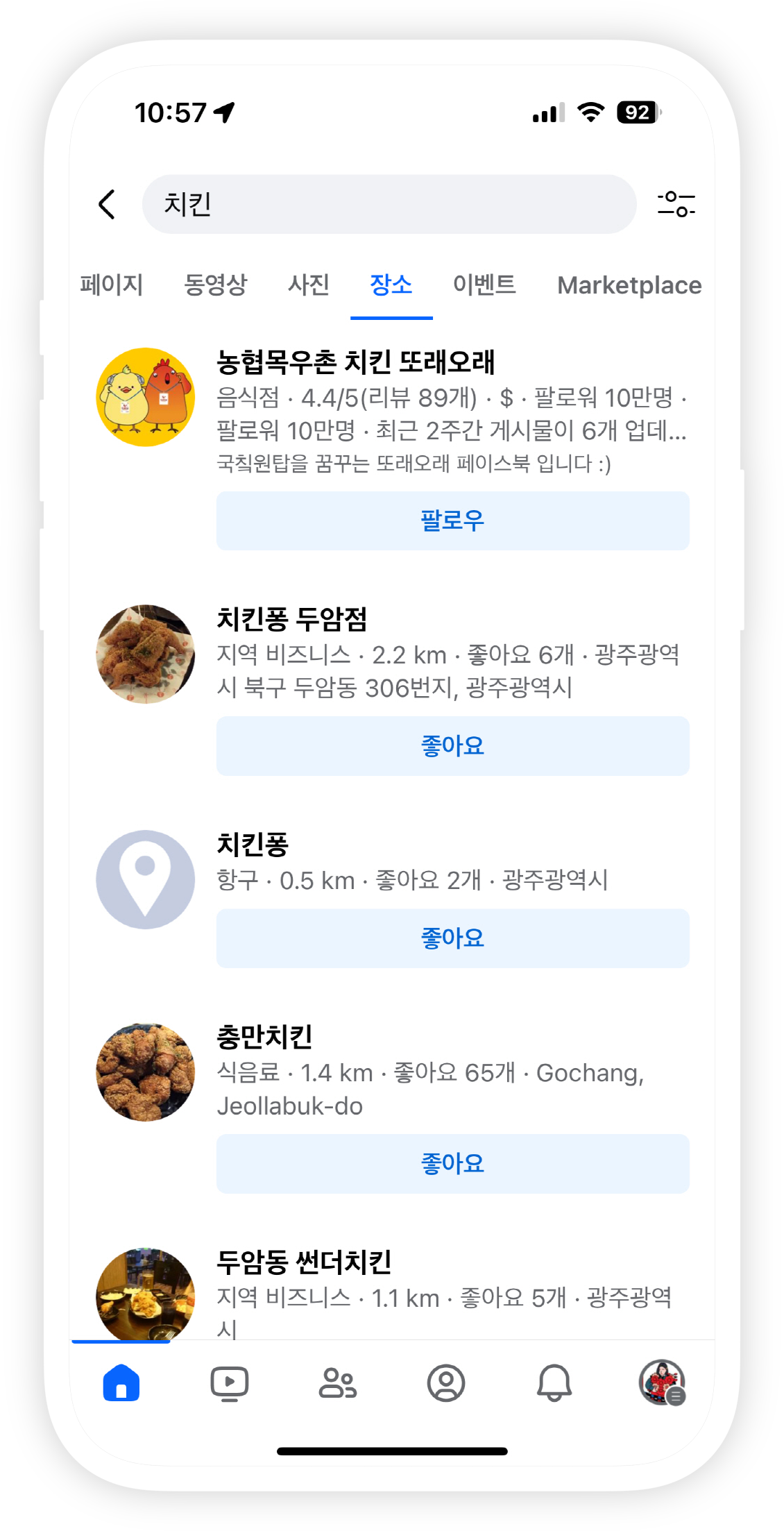Open the 농협목우촌 치킨 또래오래 result
This screenshot has width=784, height=1531.
pos(356,362)
